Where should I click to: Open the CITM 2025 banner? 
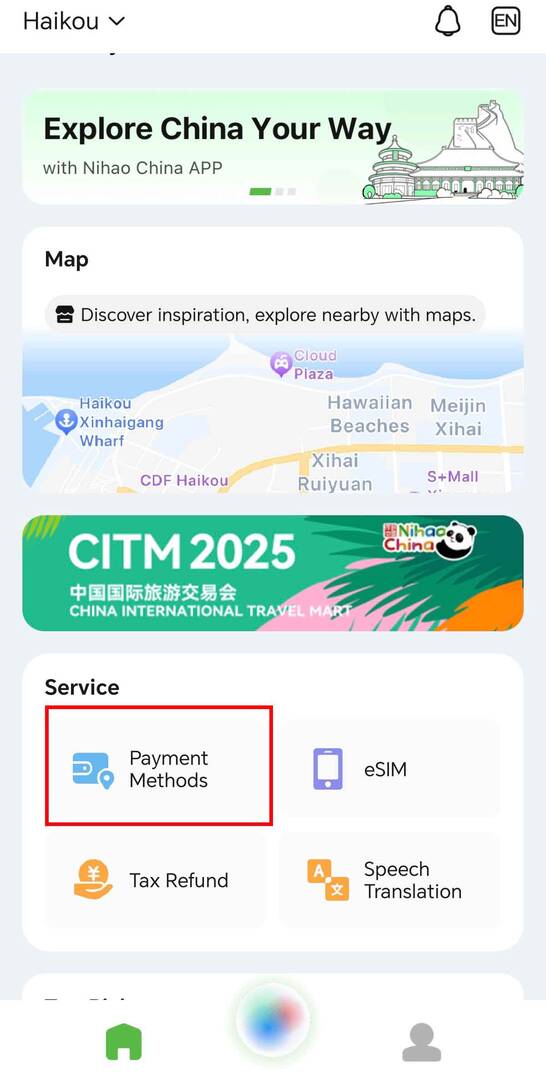[273, 573]
